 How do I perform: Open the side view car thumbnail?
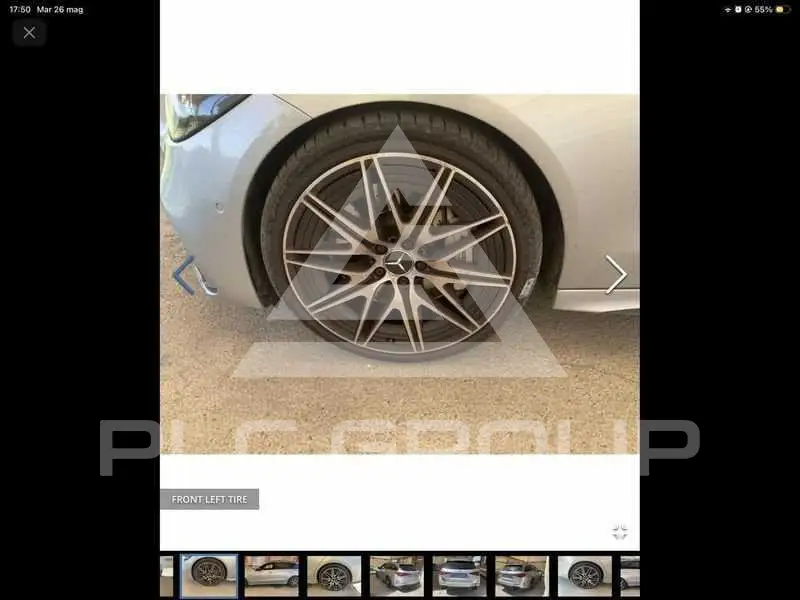(x=271, y=576)
